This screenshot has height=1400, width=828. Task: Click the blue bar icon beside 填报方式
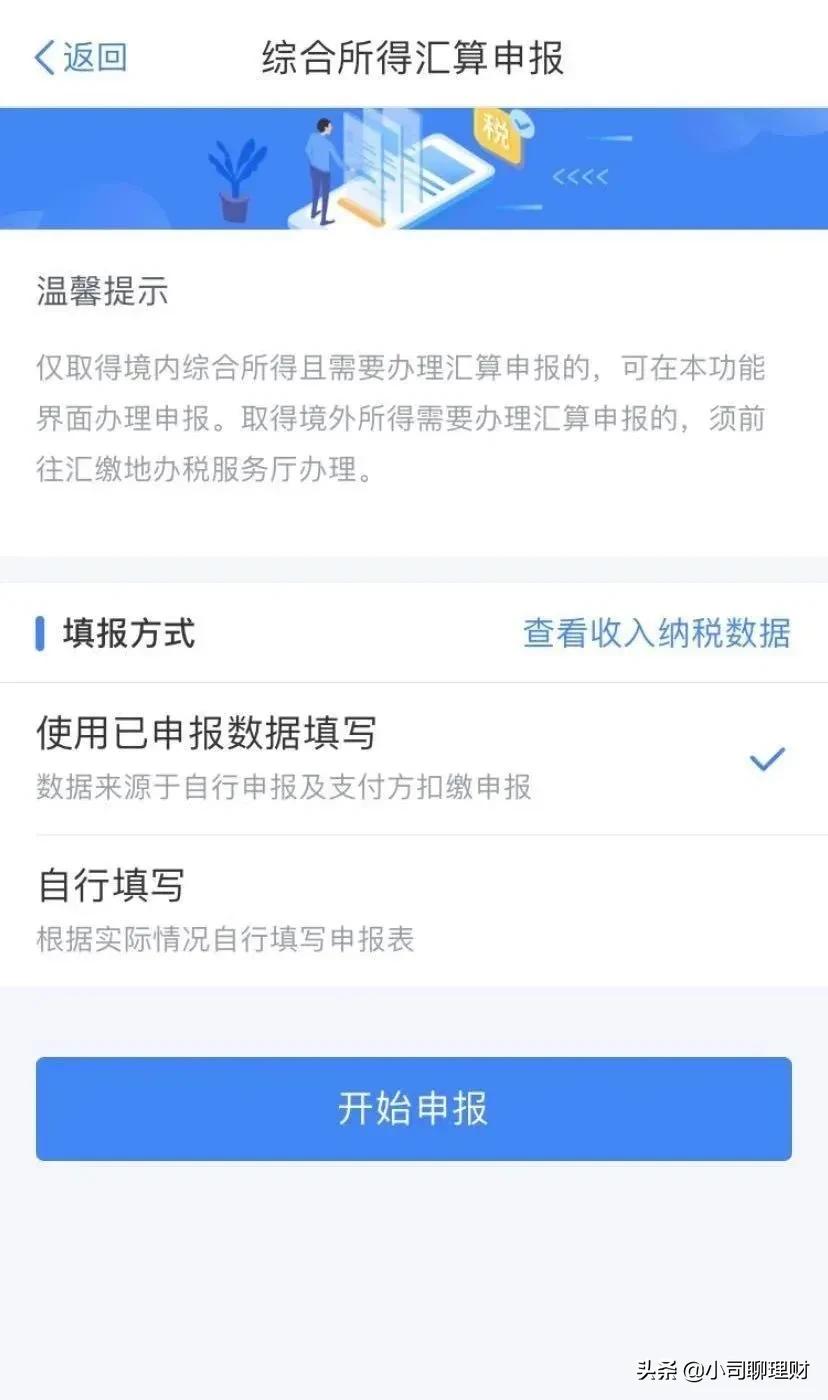[x=41, y=632]
